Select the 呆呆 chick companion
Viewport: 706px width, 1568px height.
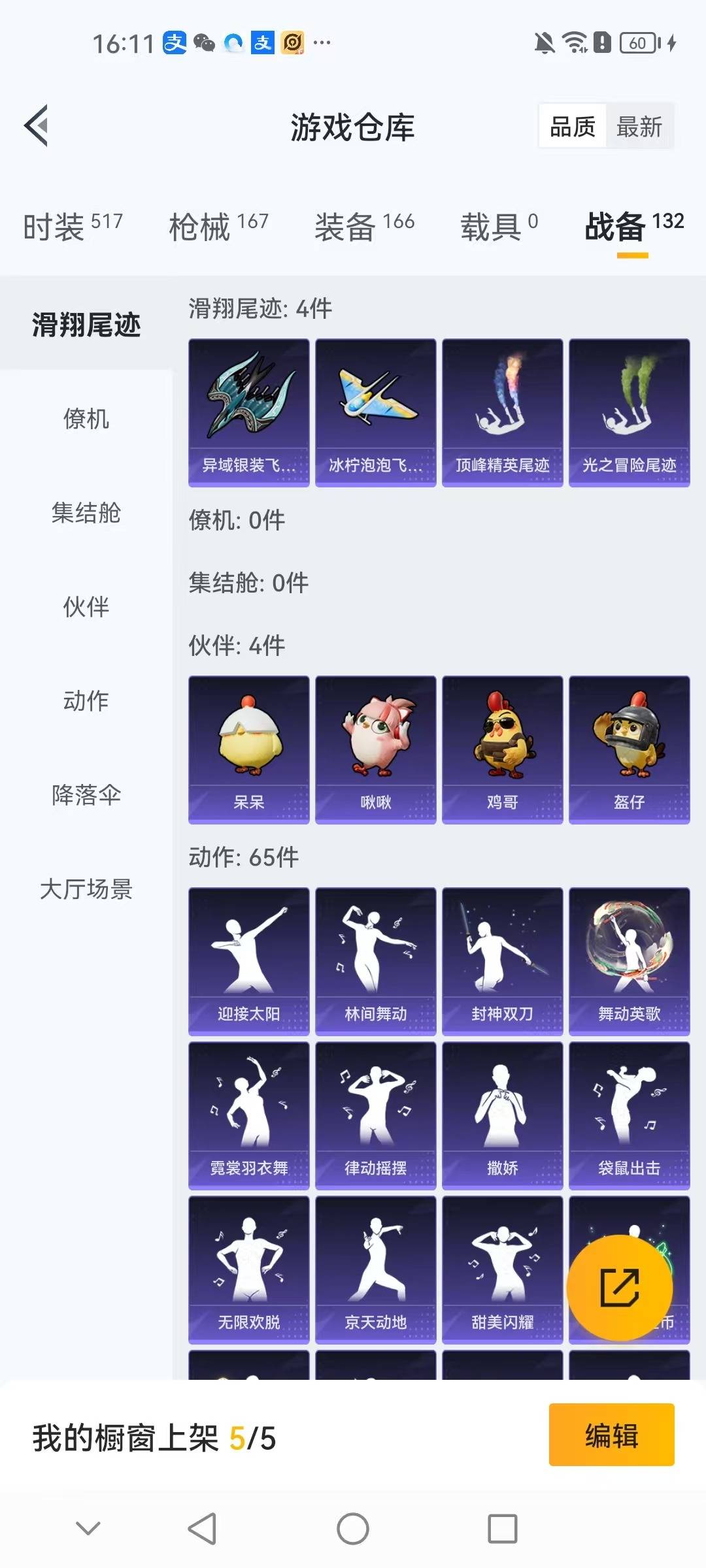[248, 751]
